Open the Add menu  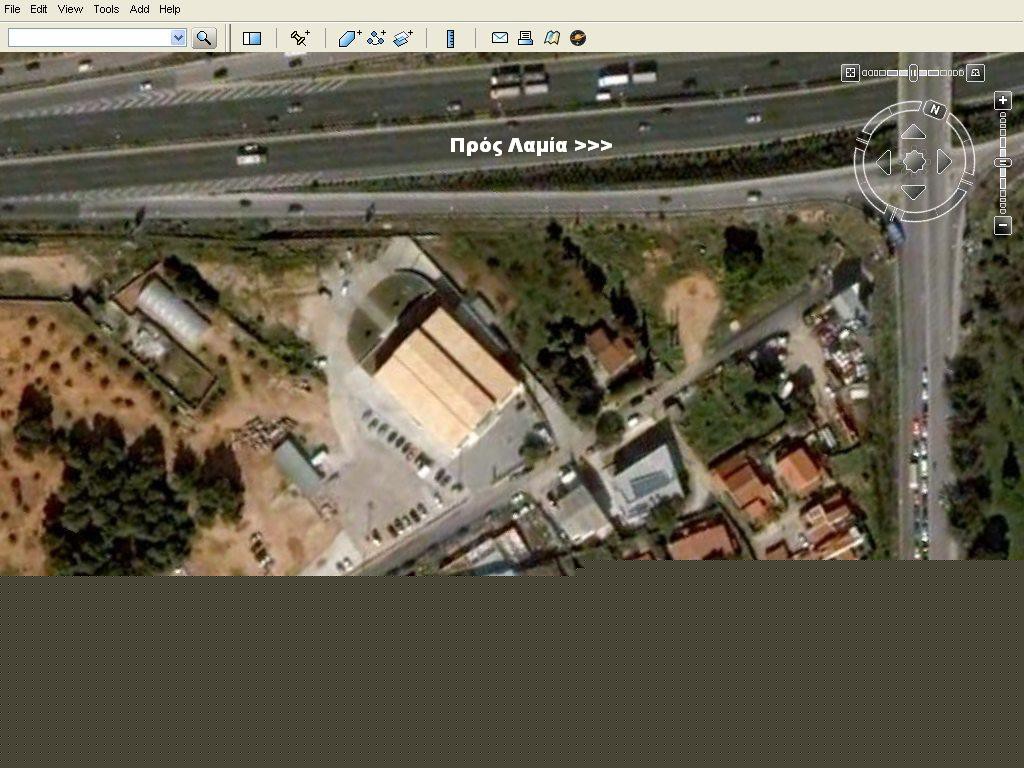coord(139,9)
